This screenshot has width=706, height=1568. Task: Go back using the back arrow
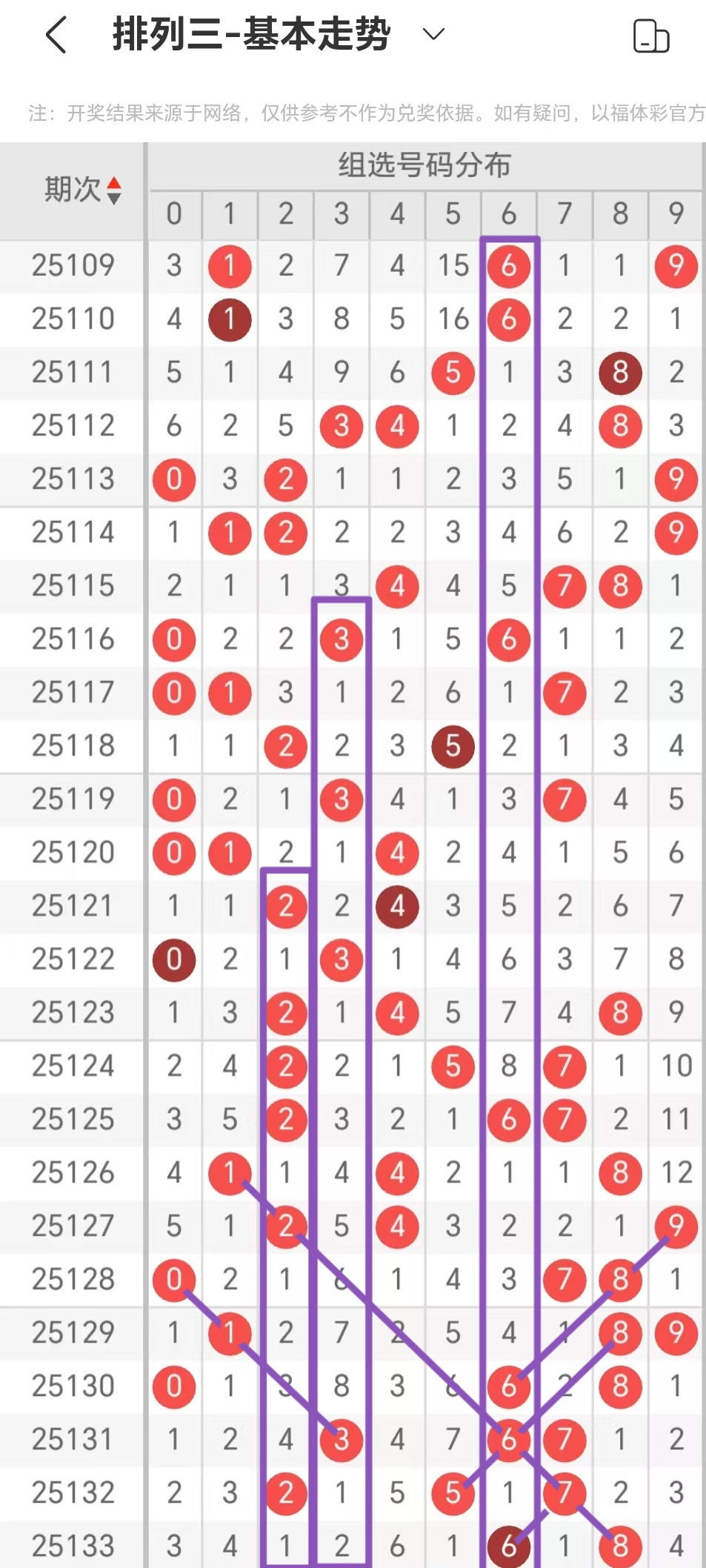point(56,35)
